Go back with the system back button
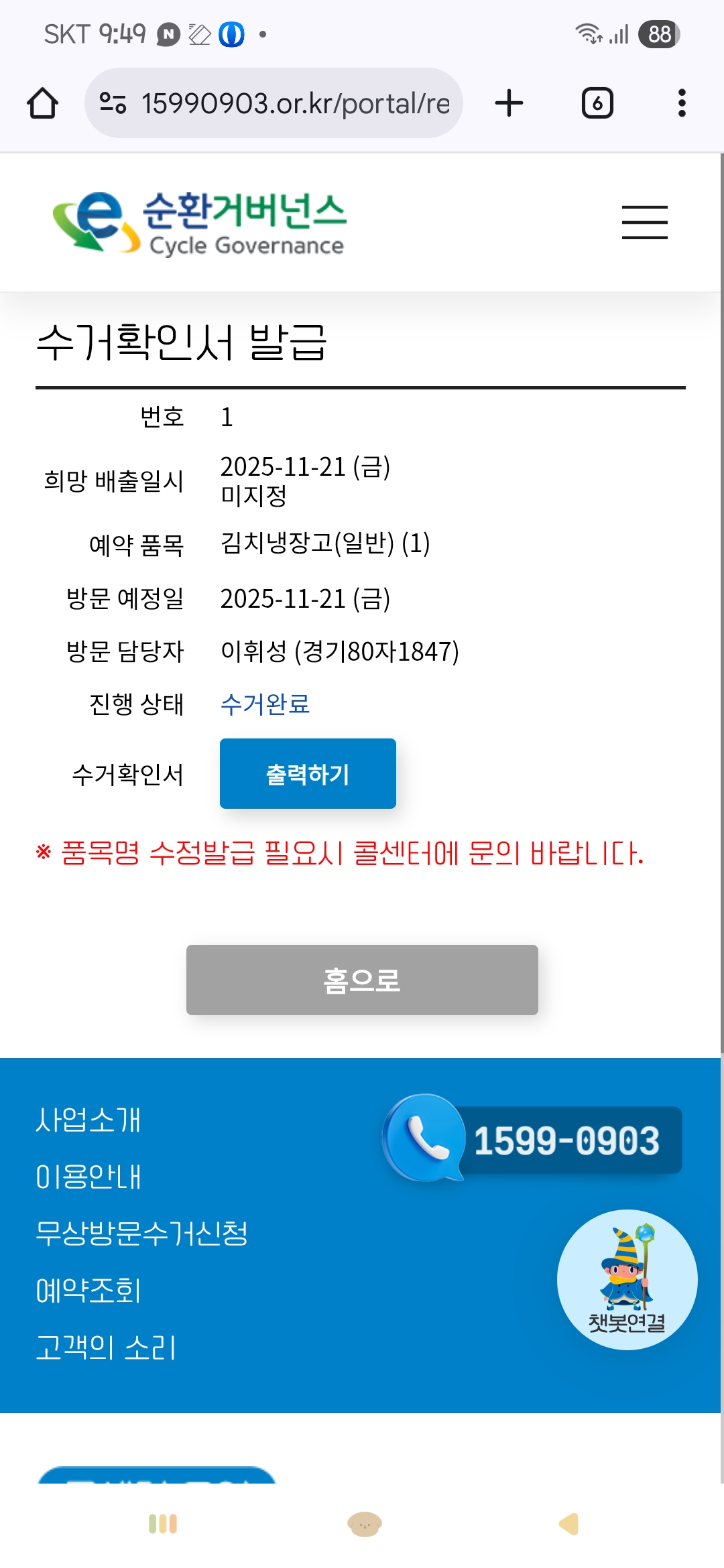This screenshot has width=724, height=1568. click(x=568, y=1524)
